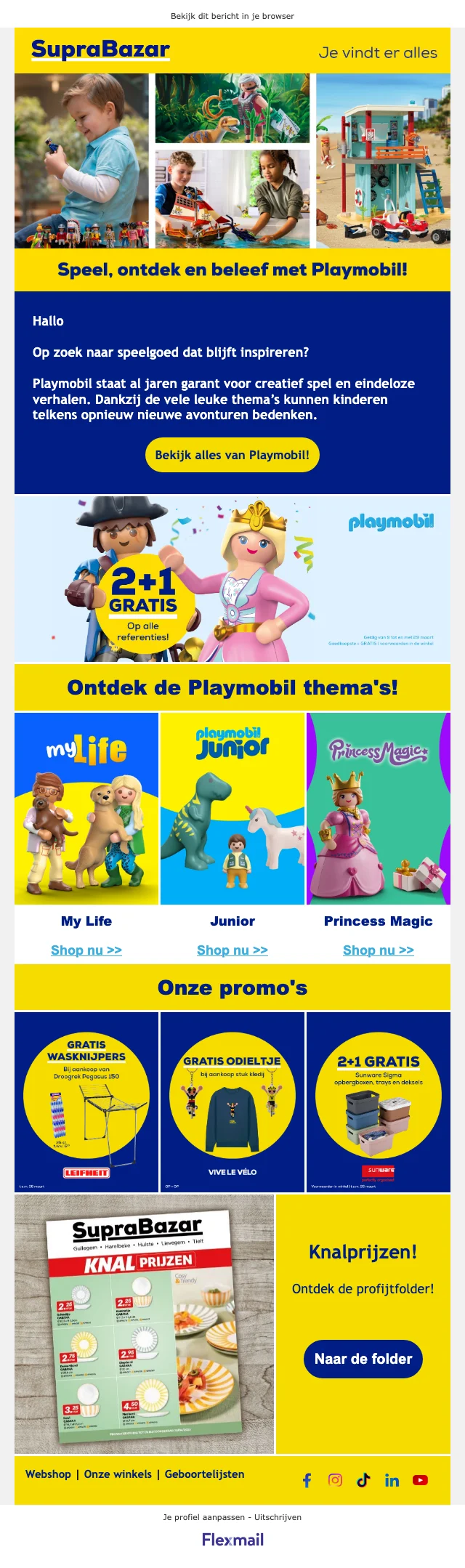Open 'Onze winkels' footer link
The width and height of the screenshot is (465, 1568).
tap(118, 1474)
